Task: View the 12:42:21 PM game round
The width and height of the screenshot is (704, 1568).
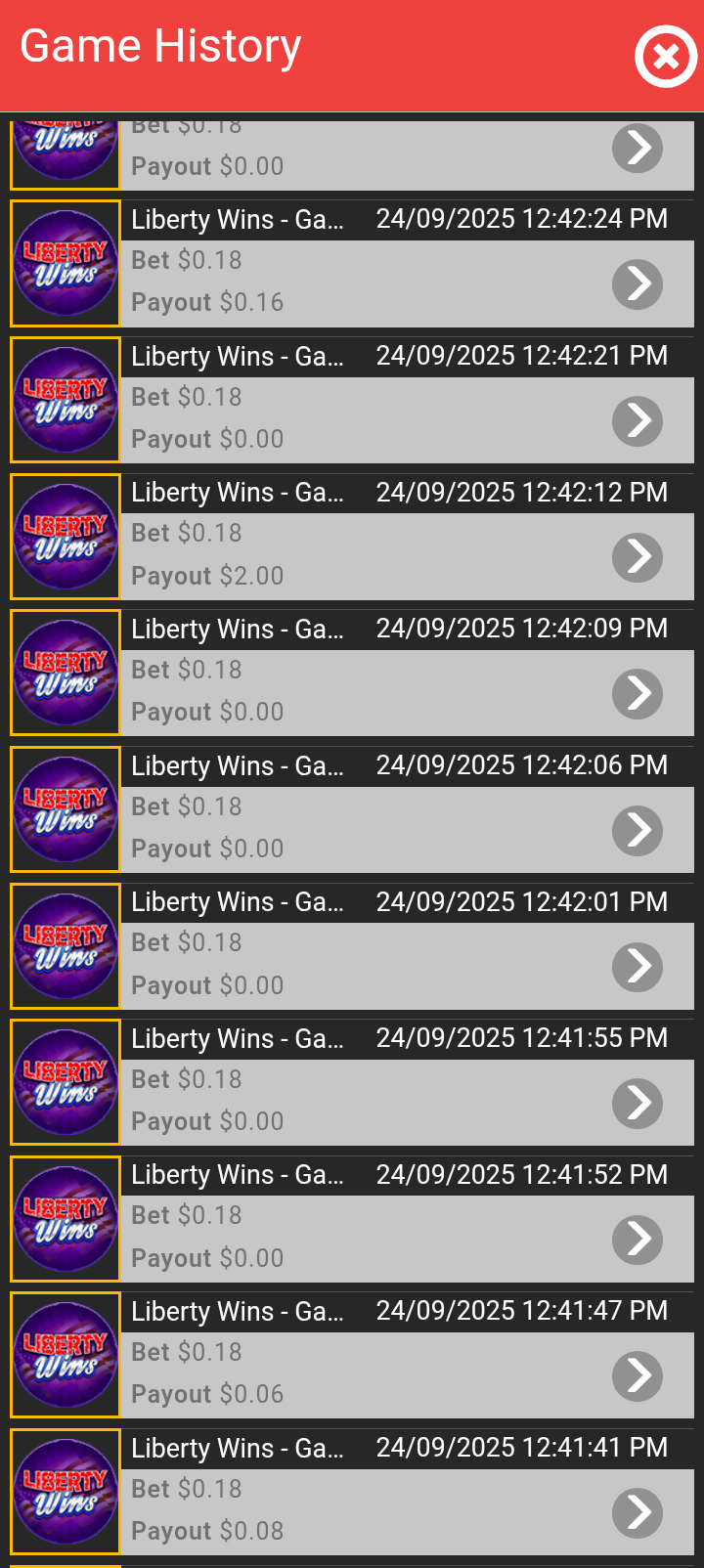Action: [x=638, y=420]
